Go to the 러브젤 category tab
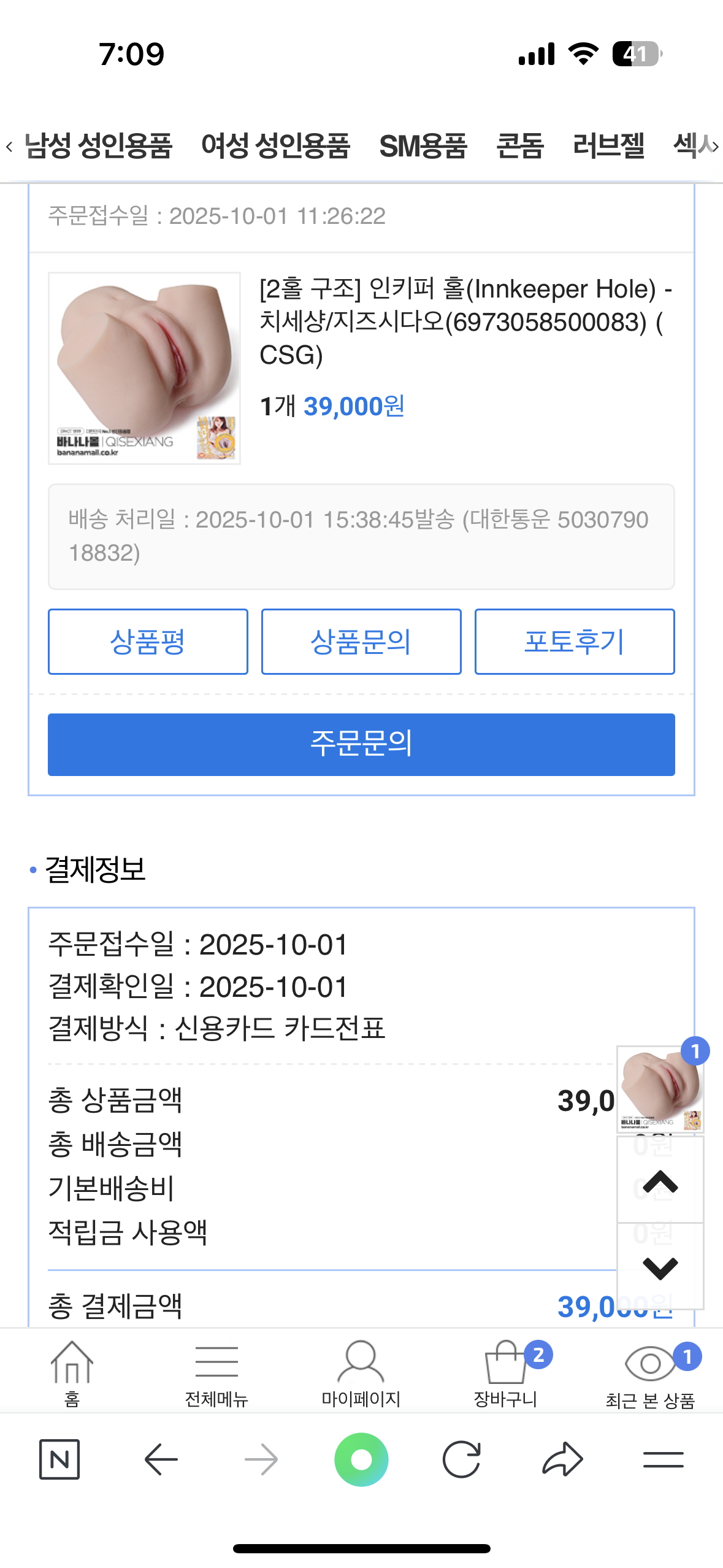Viewport: 723px width, 1568px height. pyautogui.click(x=608, y=146)
